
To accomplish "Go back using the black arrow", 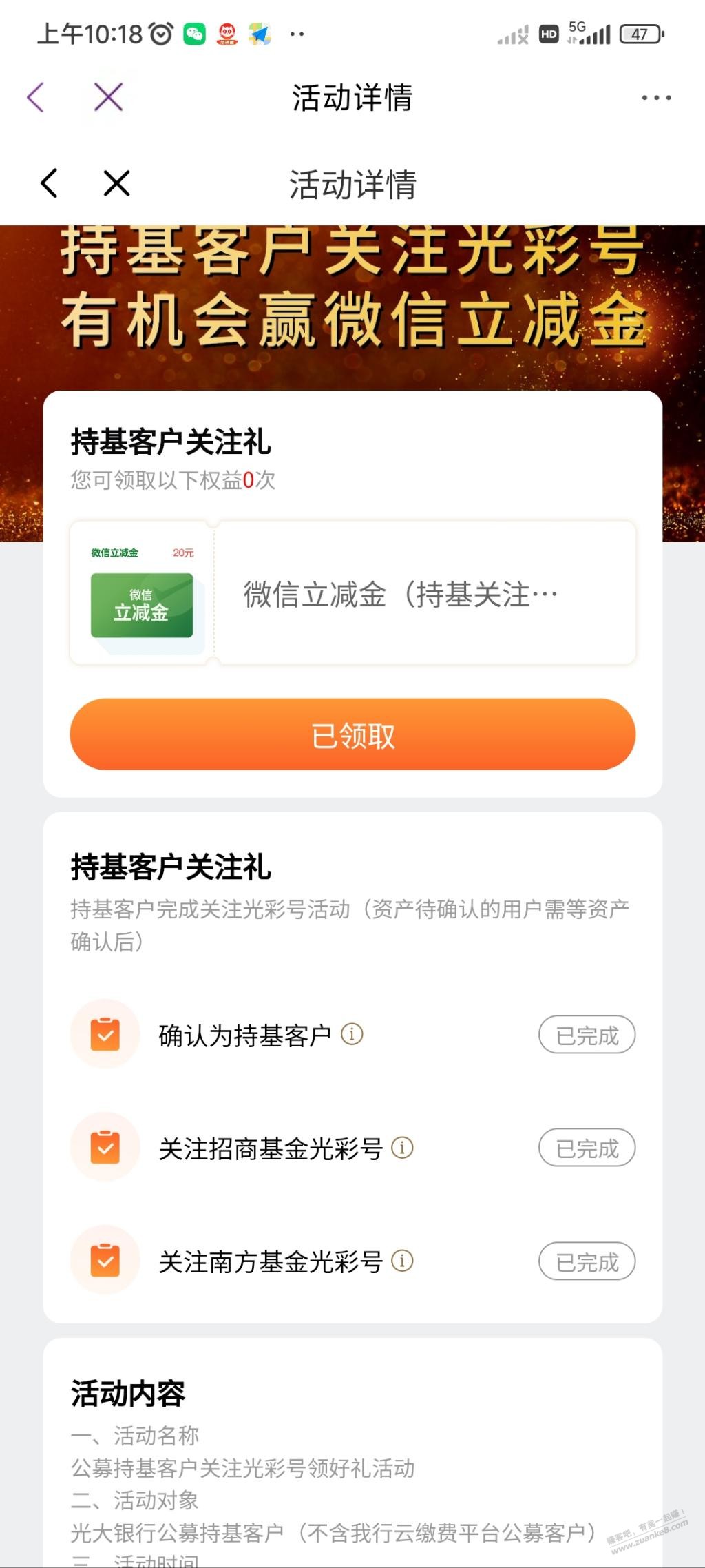I will (49, 183).
